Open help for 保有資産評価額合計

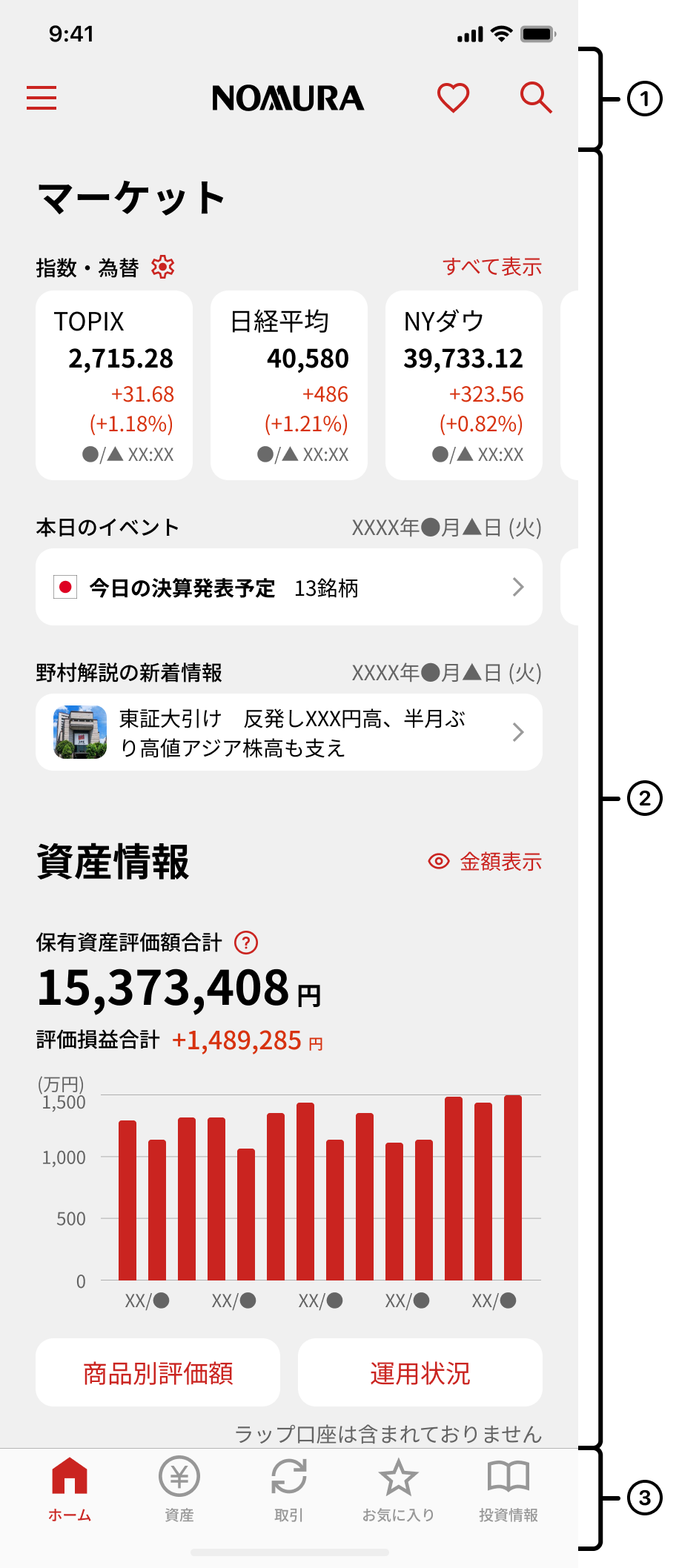click(x=246, y=943)
